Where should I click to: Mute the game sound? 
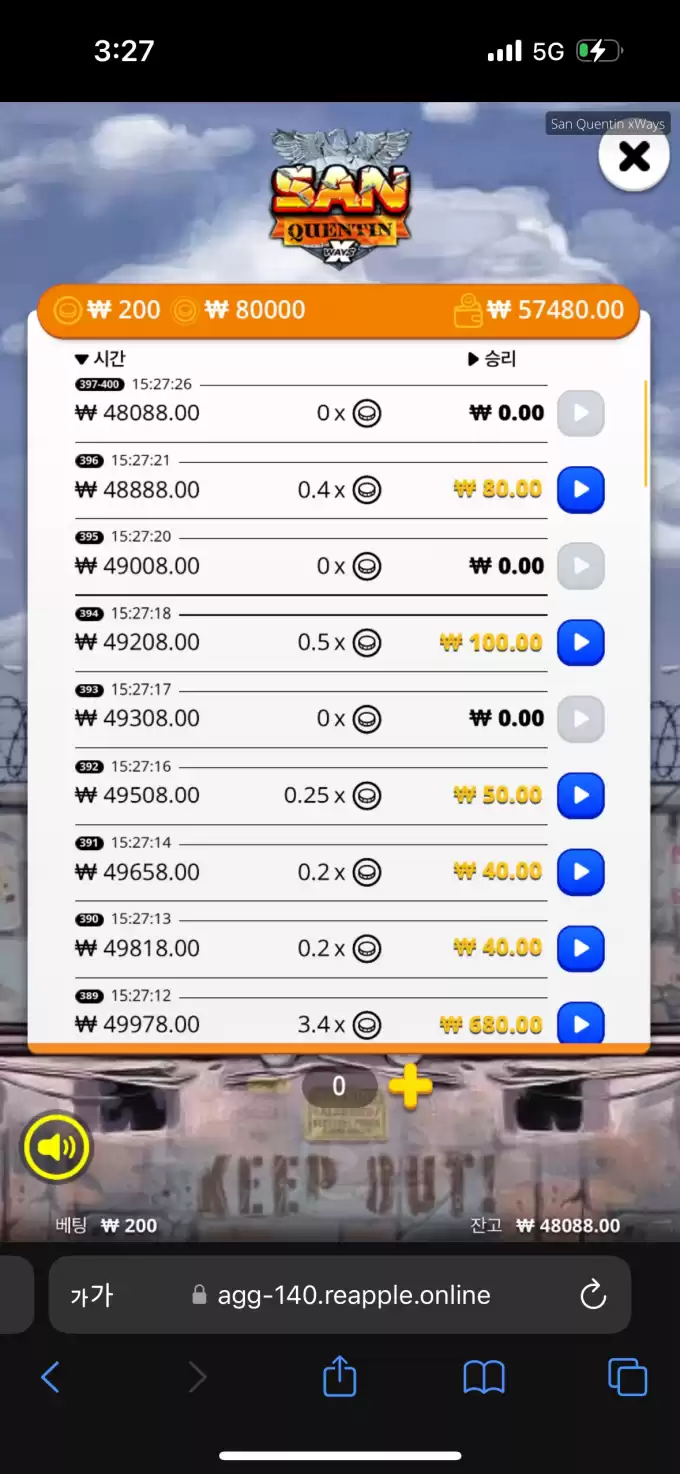tap(57, 1147)
